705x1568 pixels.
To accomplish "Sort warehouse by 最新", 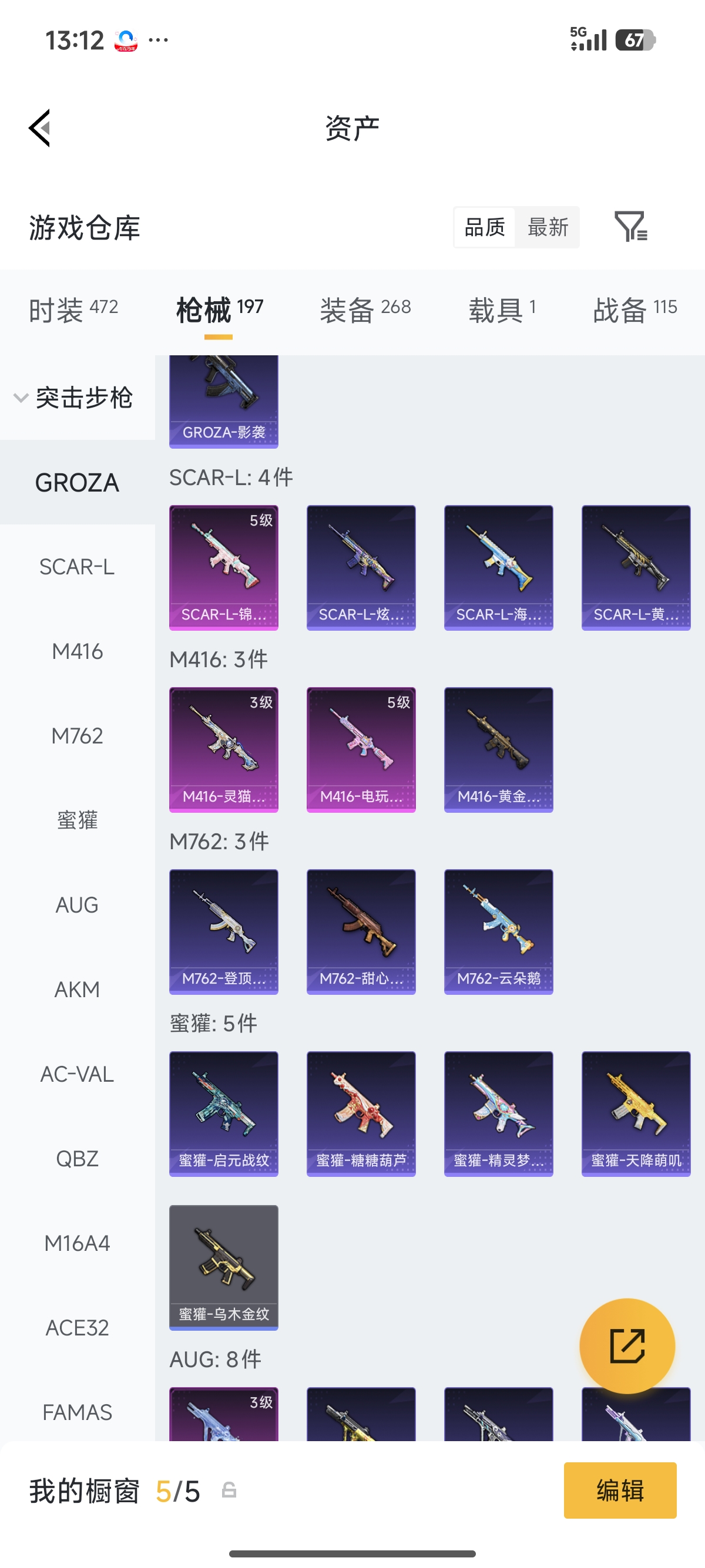I will 548,227.
